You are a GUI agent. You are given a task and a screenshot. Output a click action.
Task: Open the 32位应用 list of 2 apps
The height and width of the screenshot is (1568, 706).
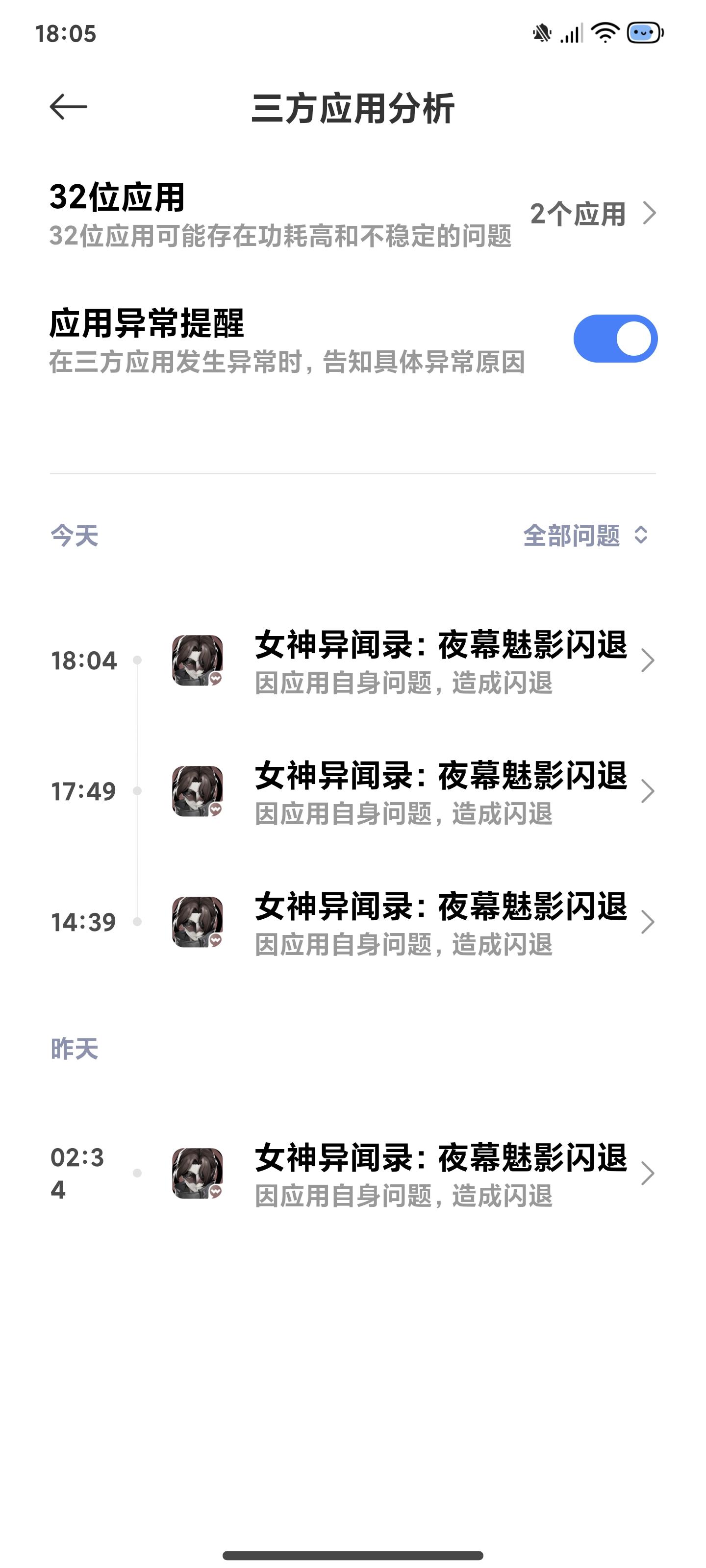(592, 214)
